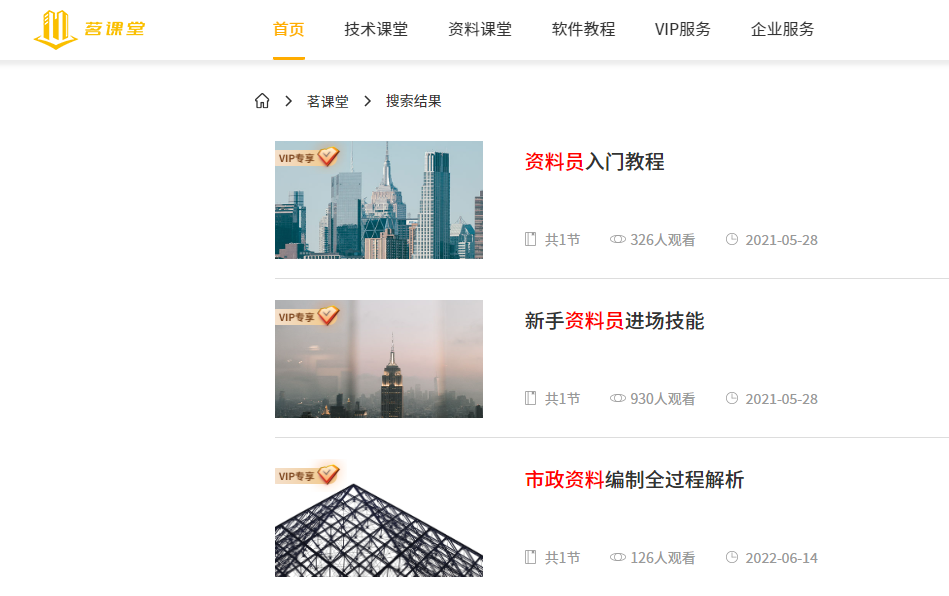The width and height of the screenshot is (949, 596).
Task: Open the 资料员入门教程 course title
Action: (594, 162)
